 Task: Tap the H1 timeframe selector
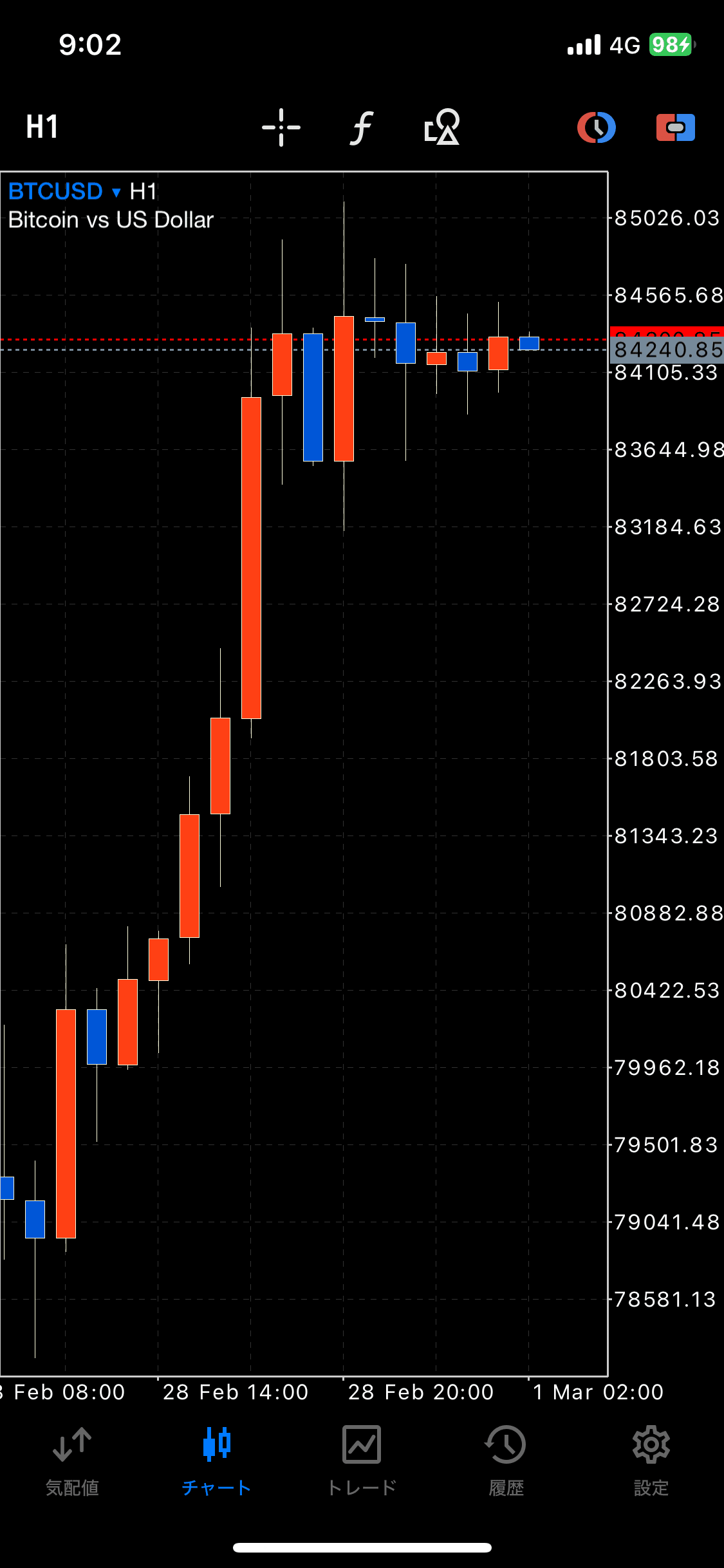41,127
